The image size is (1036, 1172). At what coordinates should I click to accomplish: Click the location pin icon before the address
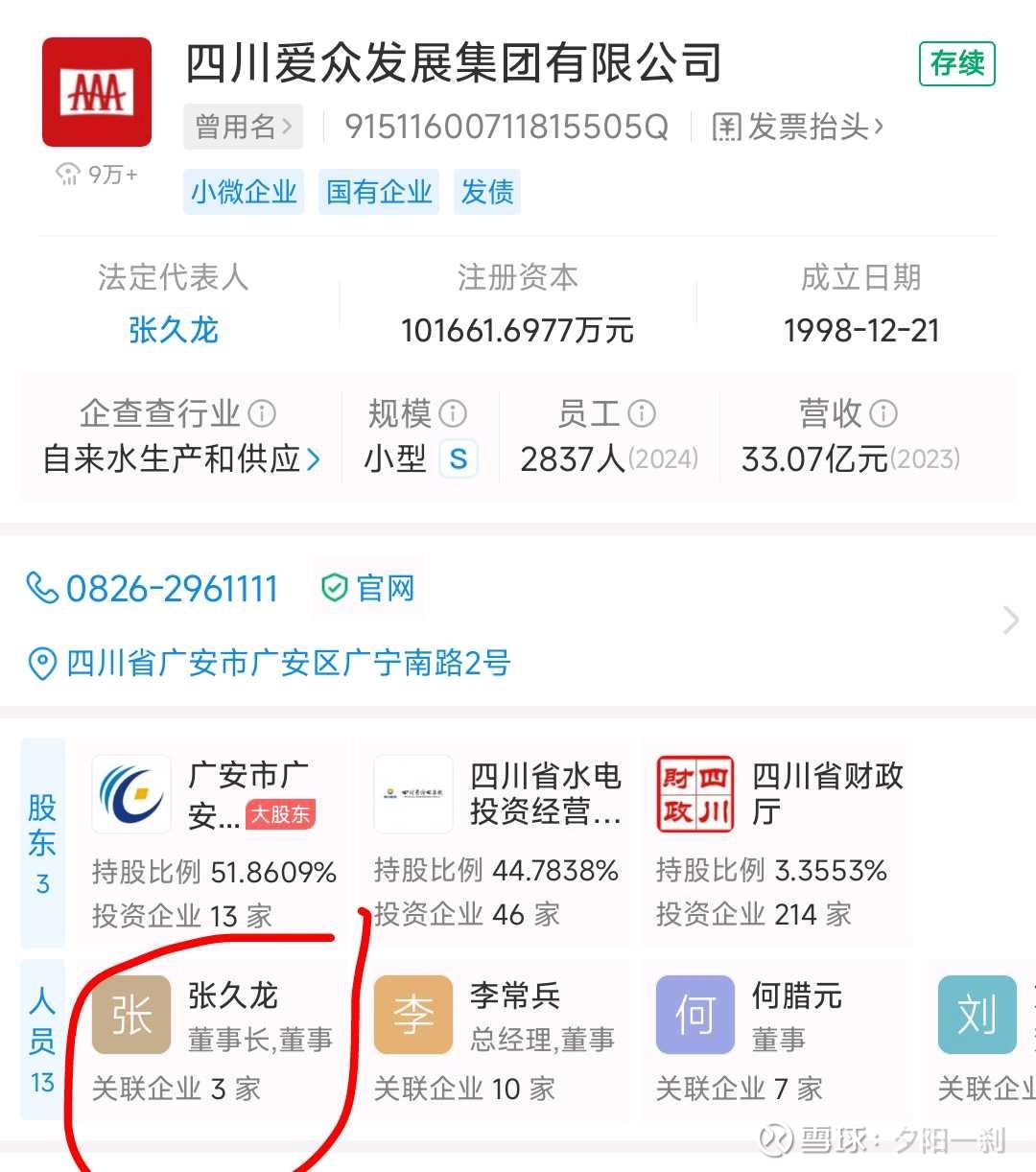tap(40, 663)
